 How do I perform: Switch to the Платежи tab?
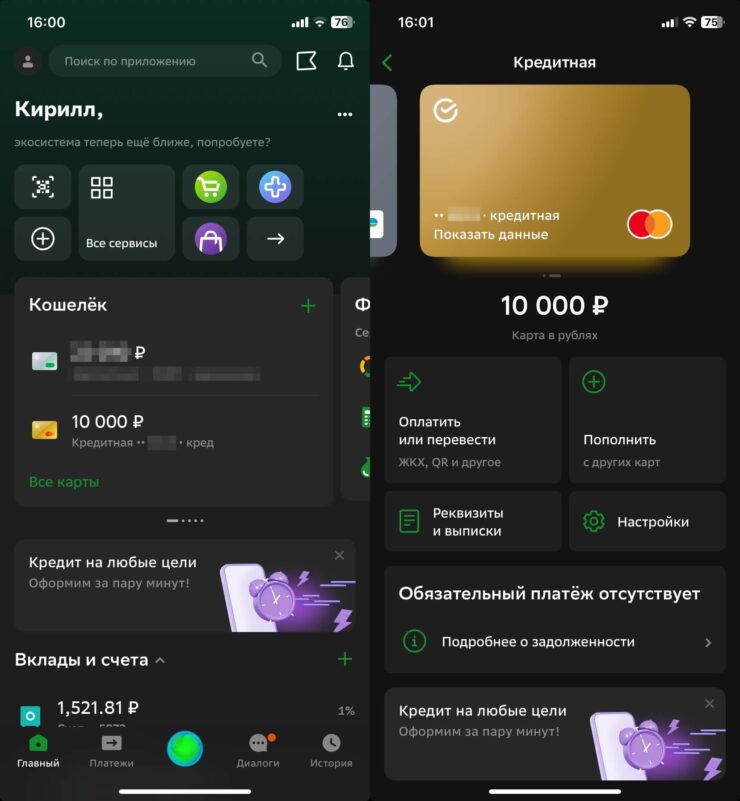(111, 751)
